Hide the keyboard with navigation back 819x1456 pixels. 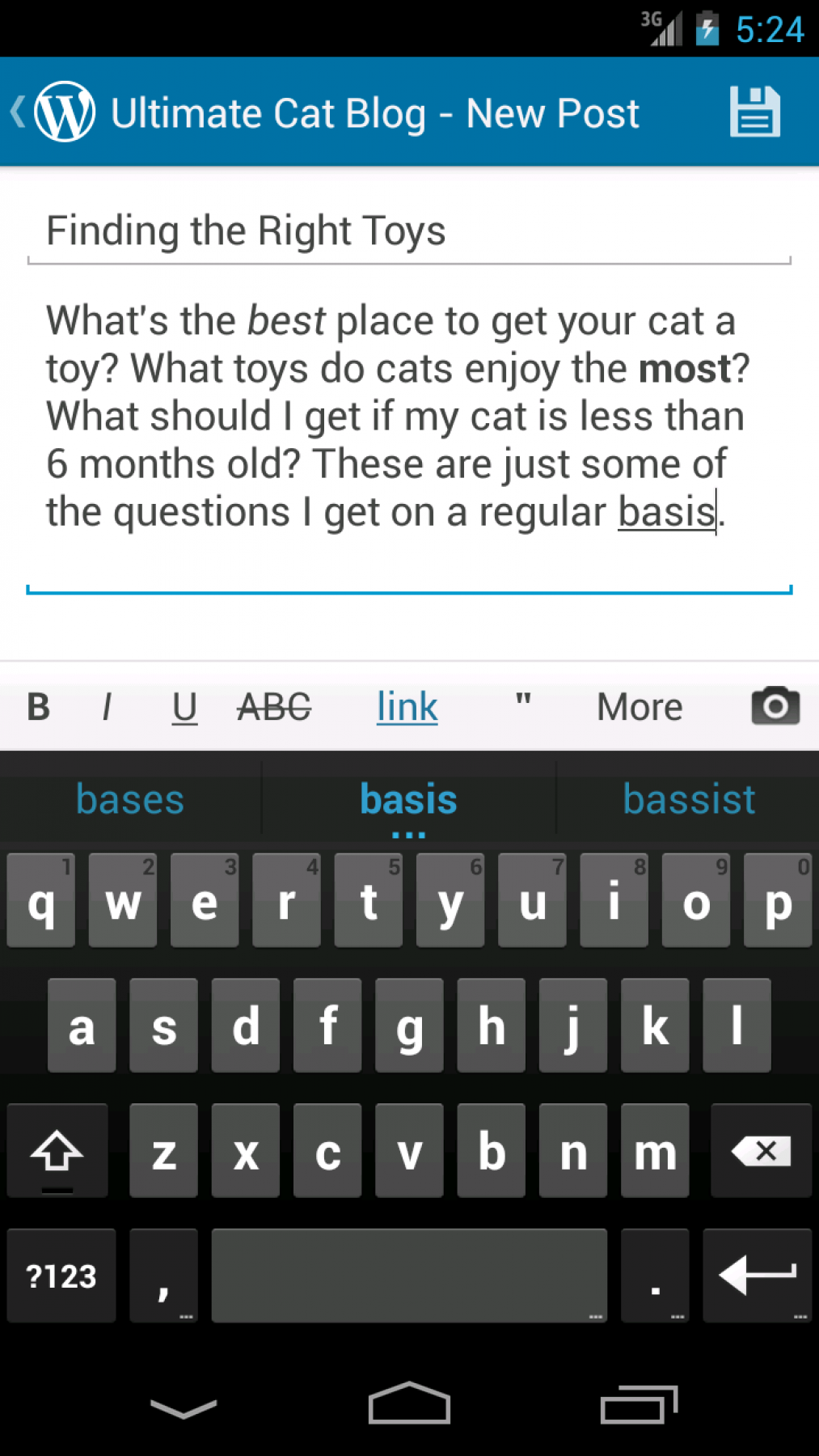pos(184,1408)
